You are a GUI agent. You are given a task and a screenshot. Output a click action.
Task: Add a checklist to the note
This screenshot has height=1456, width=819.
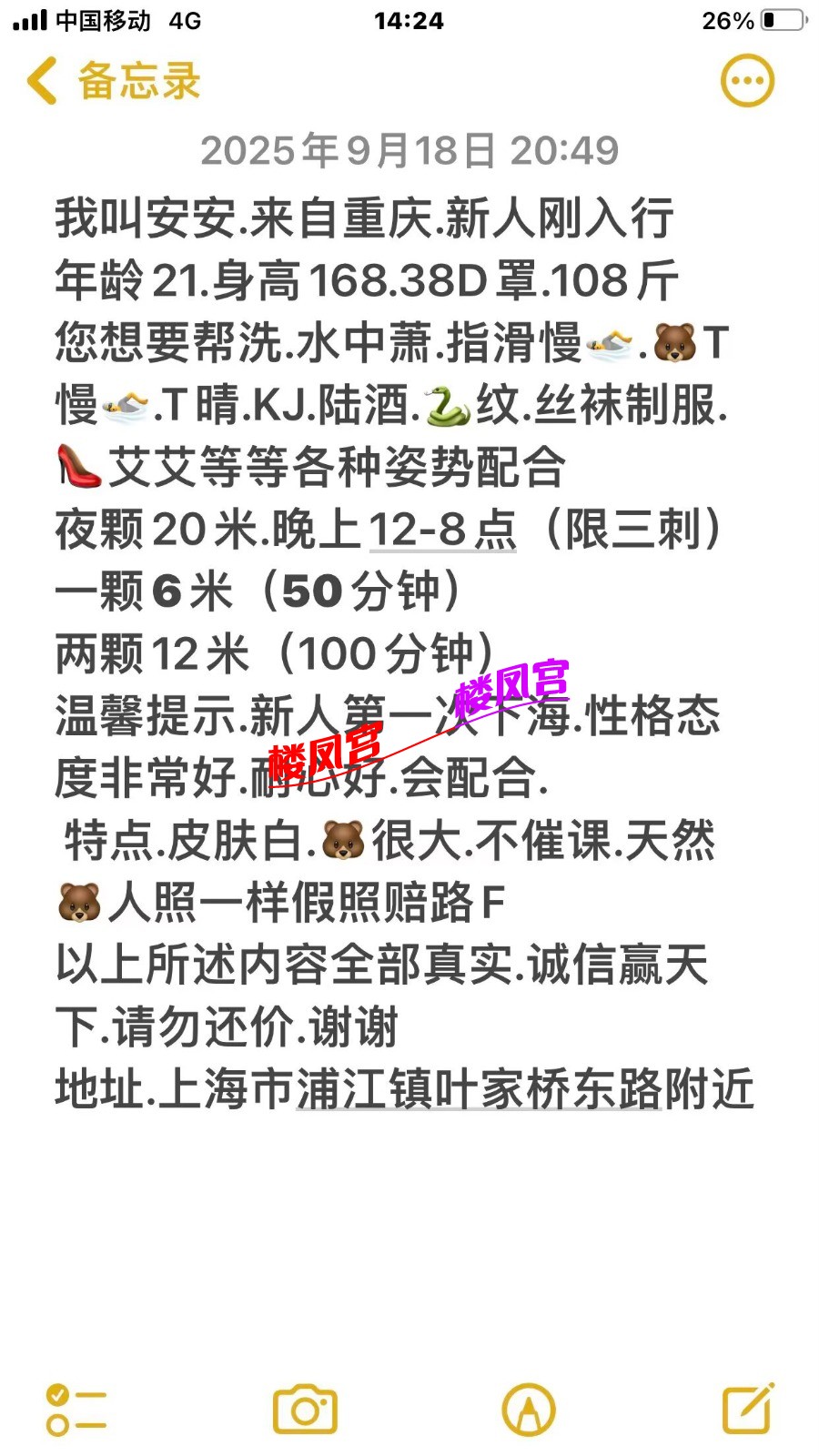pyautogui.click(x=76, y=1410)
